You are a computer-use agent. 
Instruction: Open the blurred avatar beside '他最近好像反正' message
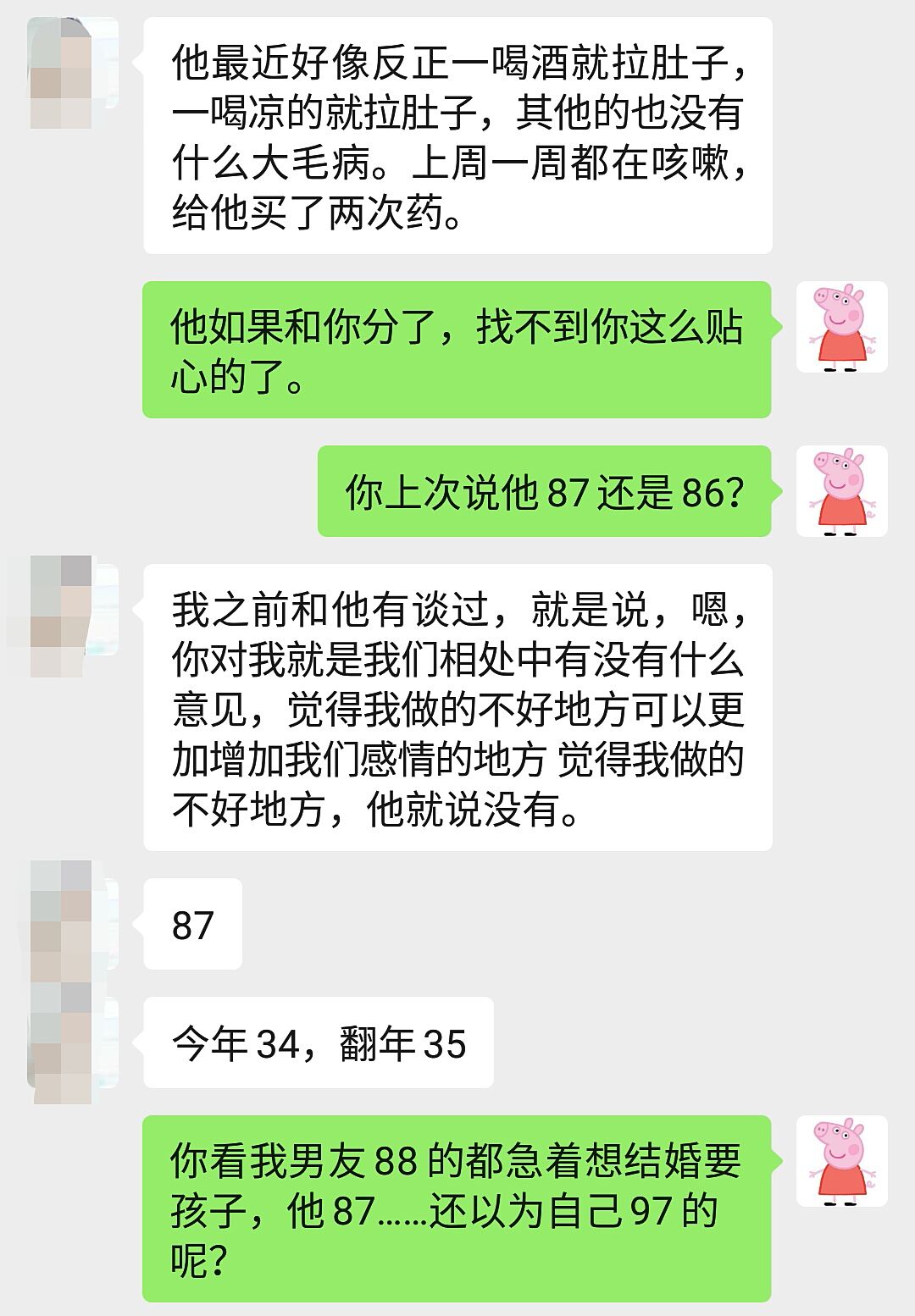coord(62,75)
